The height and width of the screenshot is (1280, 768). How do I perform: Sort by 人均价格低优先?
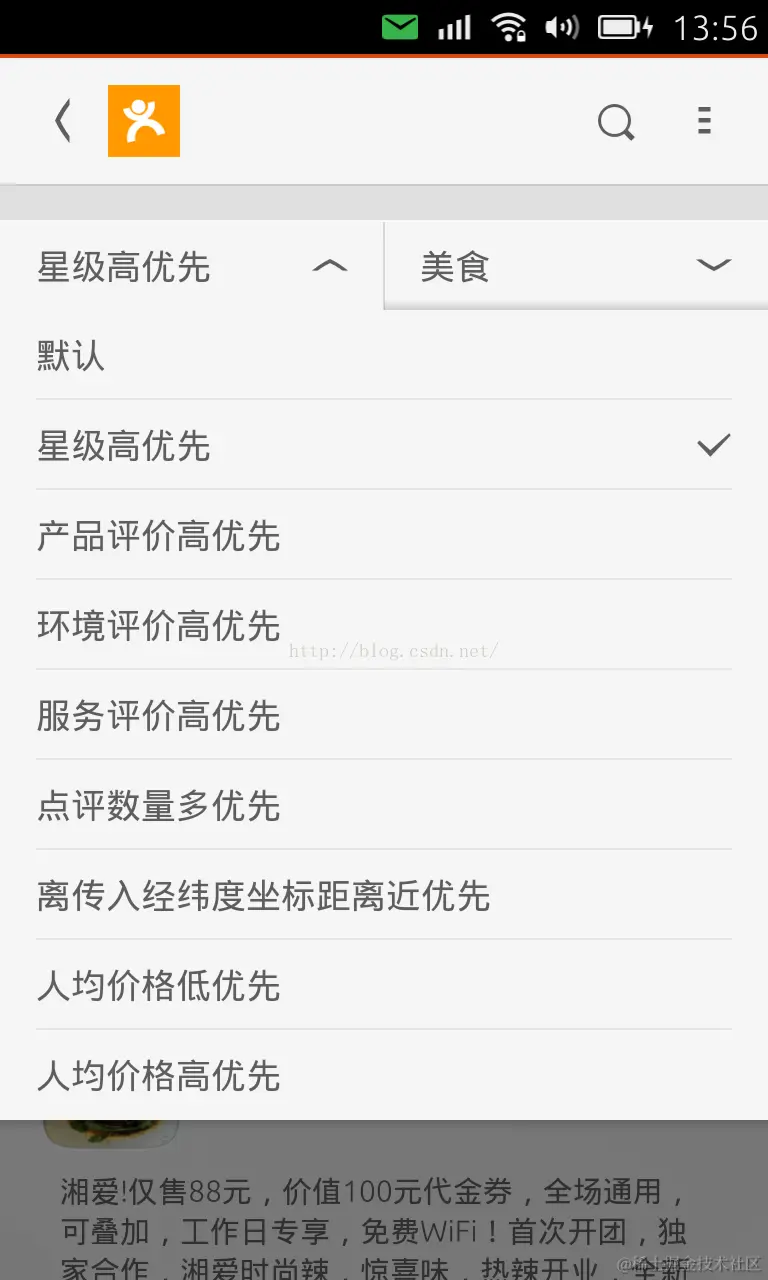[x=384, y=986]
